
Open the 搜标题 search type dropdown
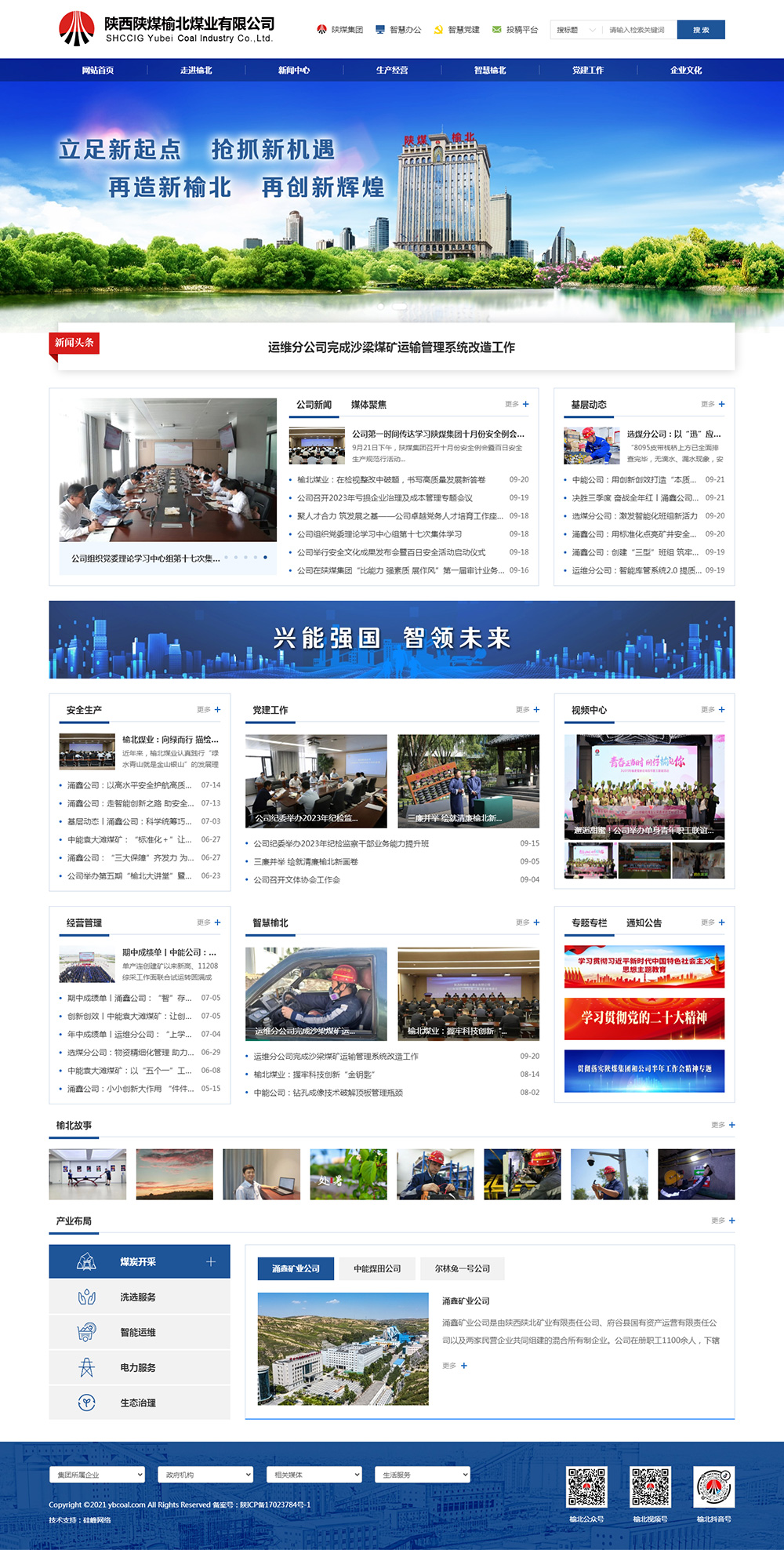click(576, 30)
